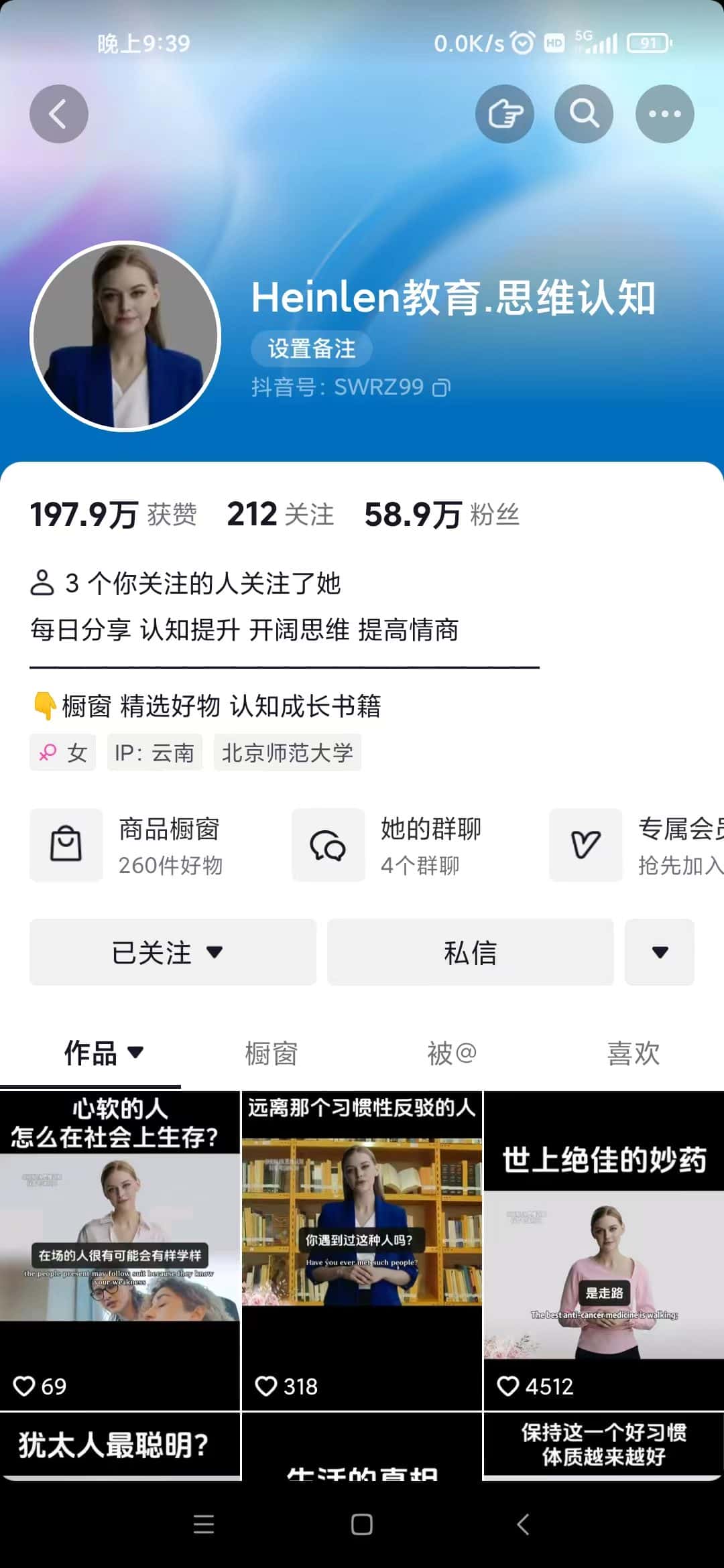Copy the Douyin ID SWRZ99
The image size is (724, 1568).
coord(441,387)
